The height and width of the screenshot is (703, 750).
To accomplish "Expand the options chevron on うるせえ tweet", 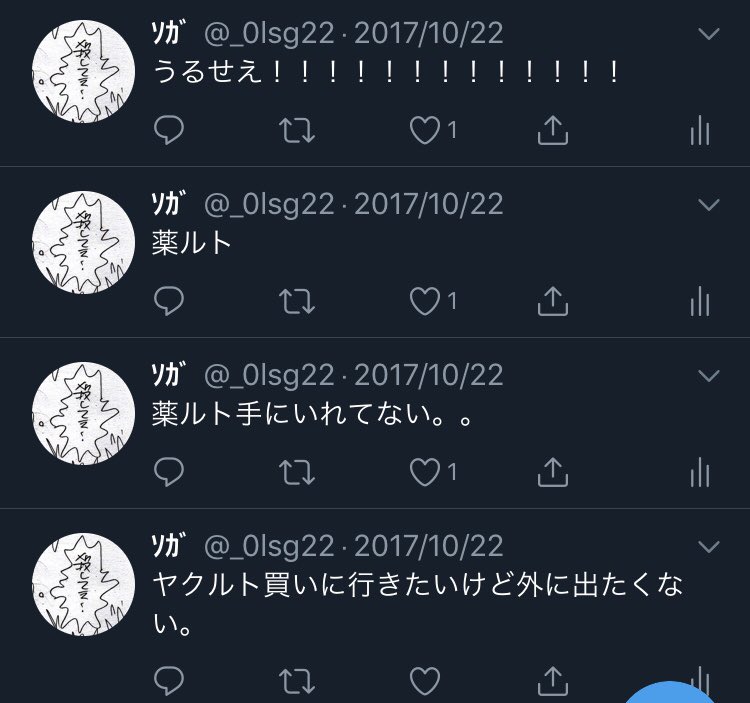I will 708,35.
